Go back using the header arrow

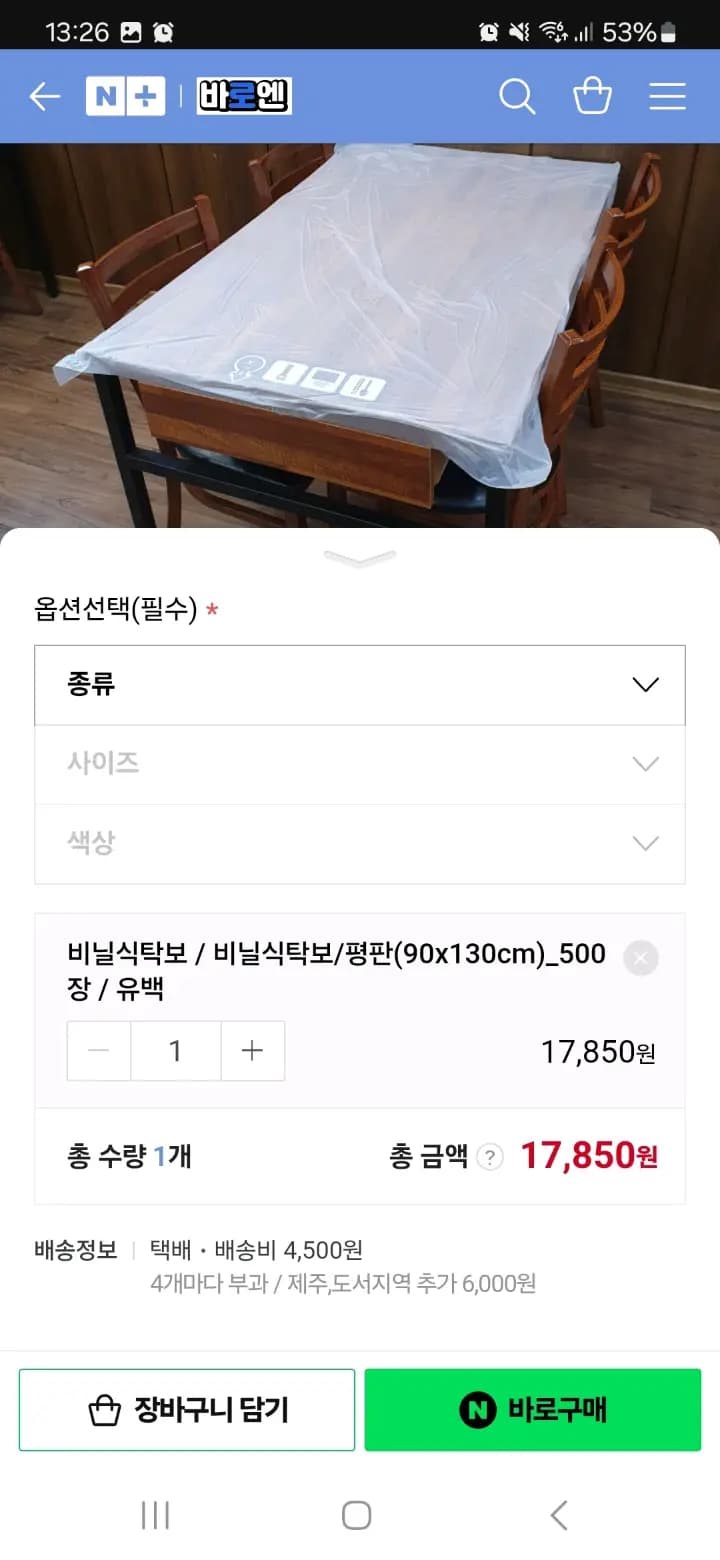pos(45,97)
